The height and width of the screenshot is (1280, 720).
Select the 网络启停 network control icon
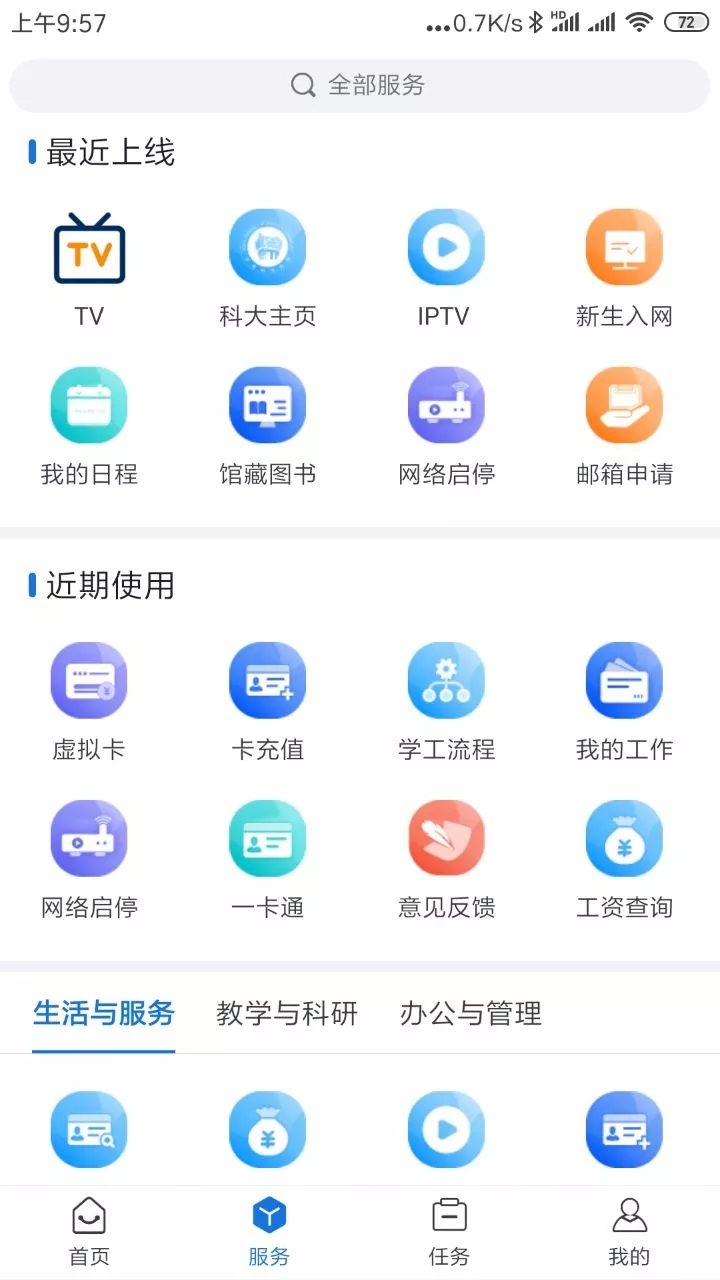point(446,405)
